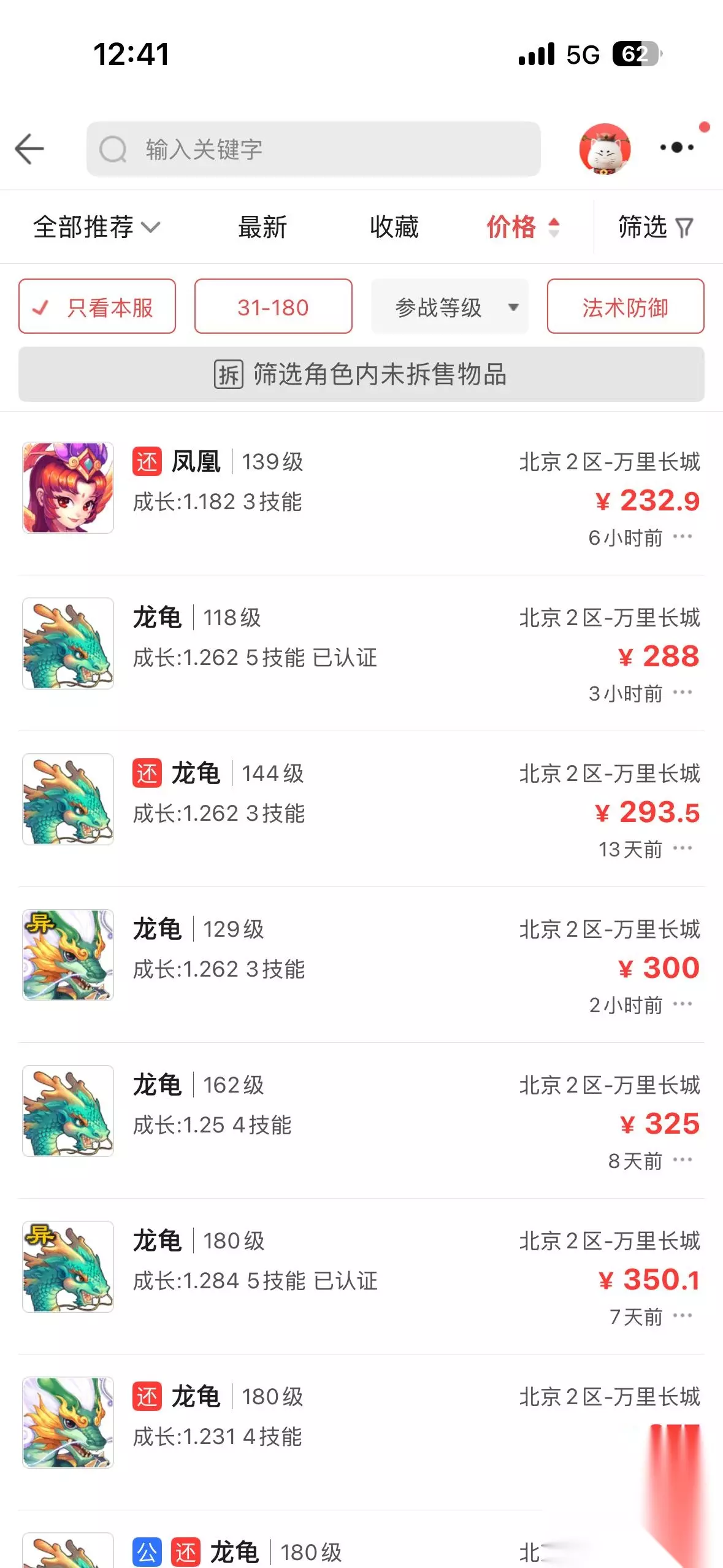The width and height of the screenshot is (723, 1568).
Task: Expand the 参战等级 dropdown
Action: [449, 306]
